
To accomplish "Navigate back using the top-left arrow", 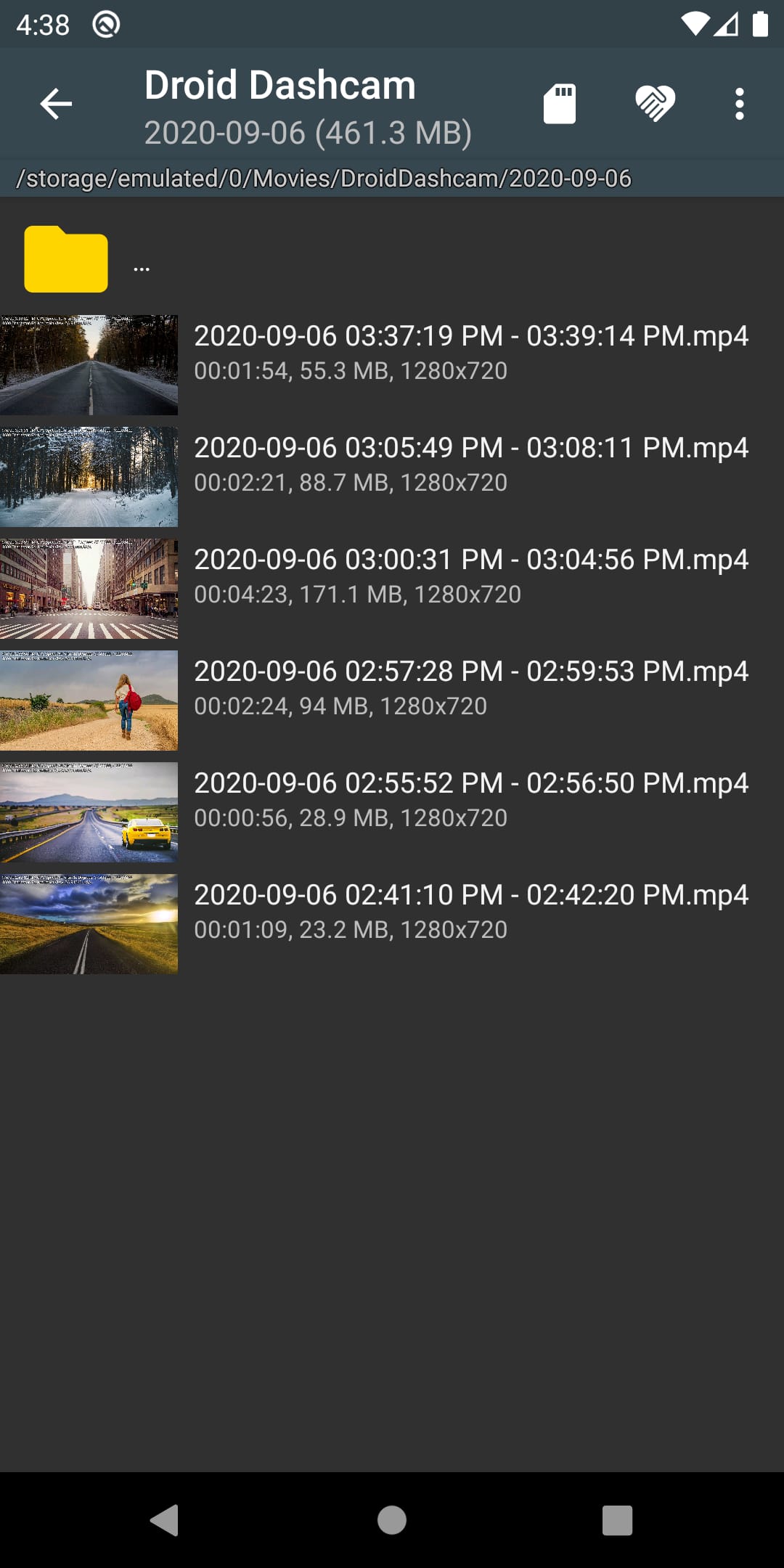I will coord(55,103).
